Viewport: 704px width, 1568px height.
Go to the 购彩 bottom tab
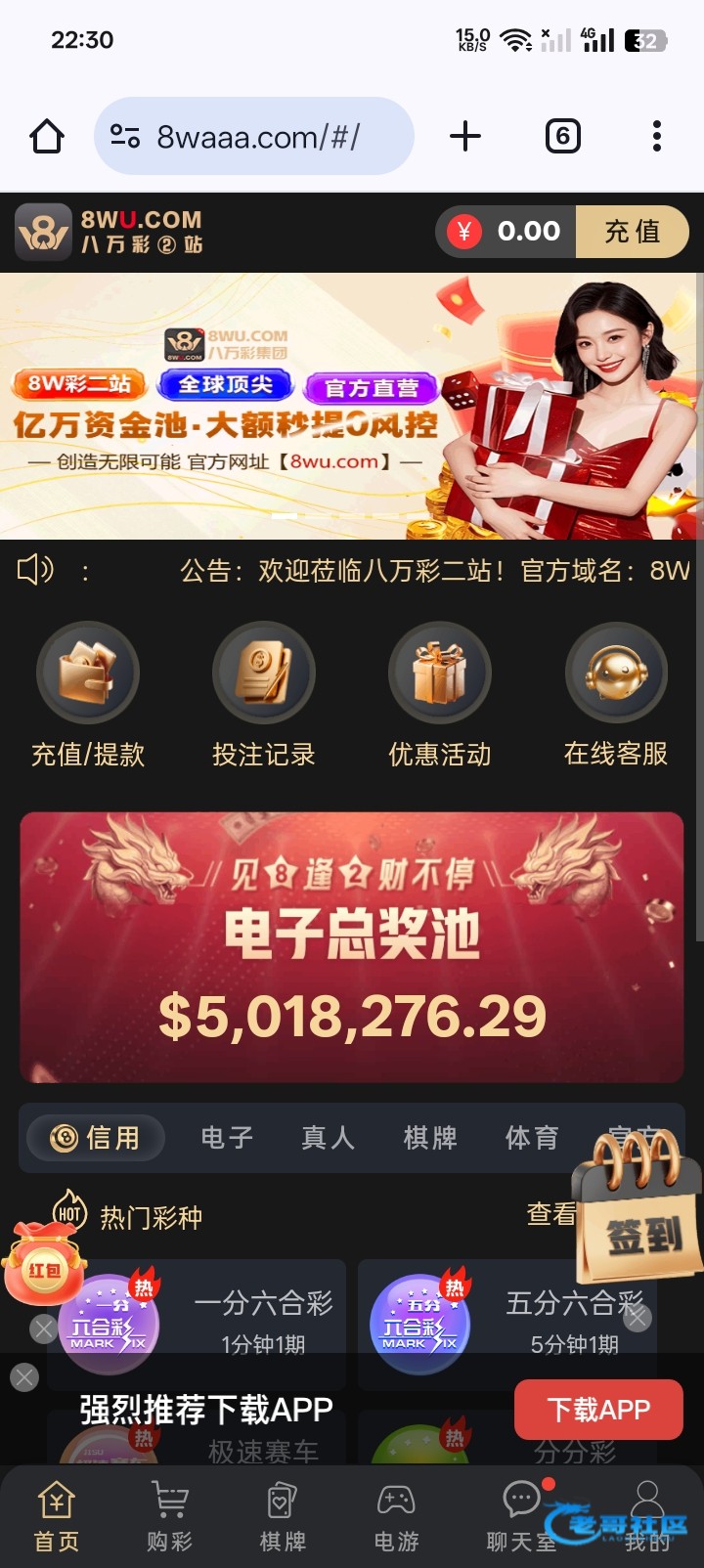[x=170, y=1517]
